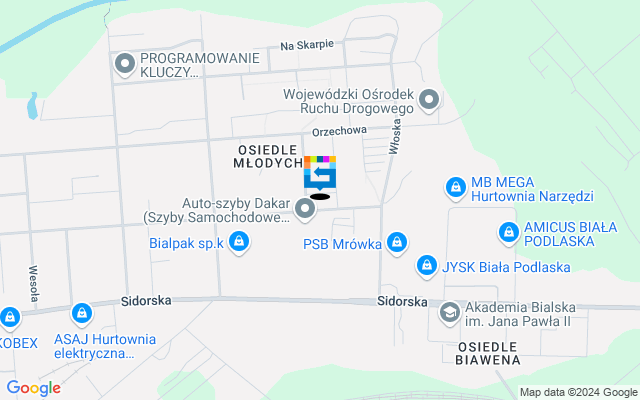Open the PSB Mrówka shop marker
This screenshot has height=400, width=640.
coord(398,242)
